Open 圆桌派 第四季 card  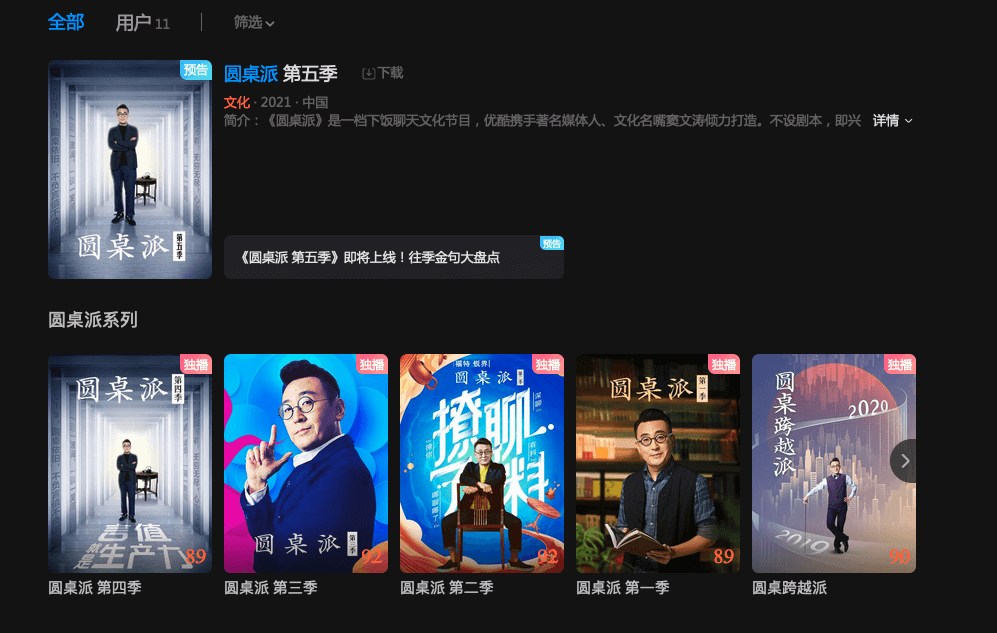(x=130, y=463)
